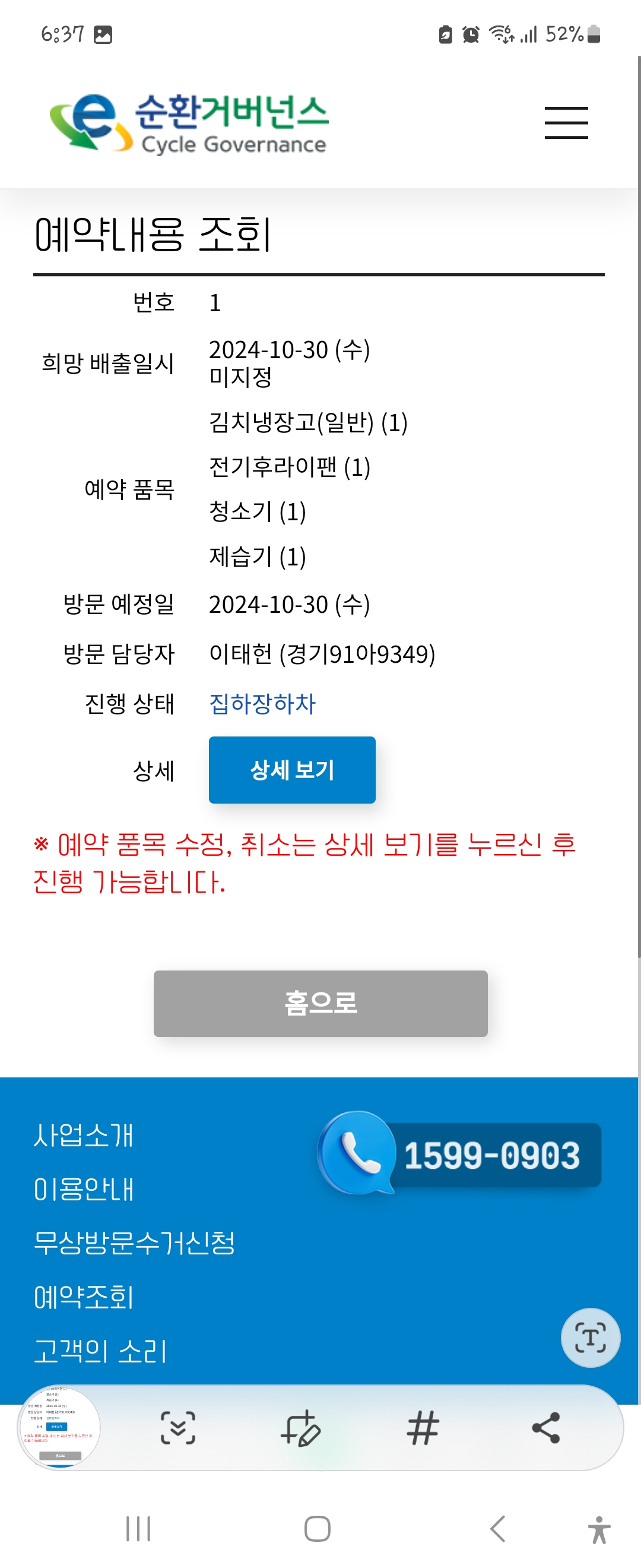The image size is (641, 1568).
Task: Open the 사업소개 footer link
Action: click(83, 1135)
